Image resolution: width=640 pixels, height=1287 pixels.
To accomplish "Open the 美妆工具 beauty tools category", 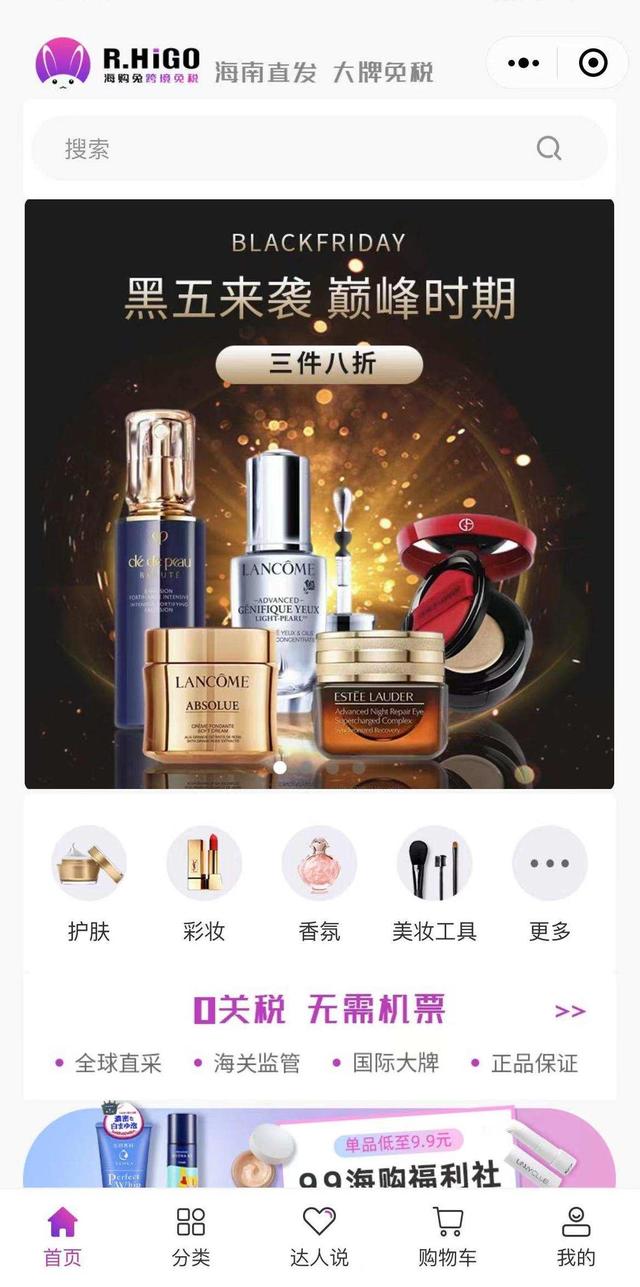I will pos(434,885).
